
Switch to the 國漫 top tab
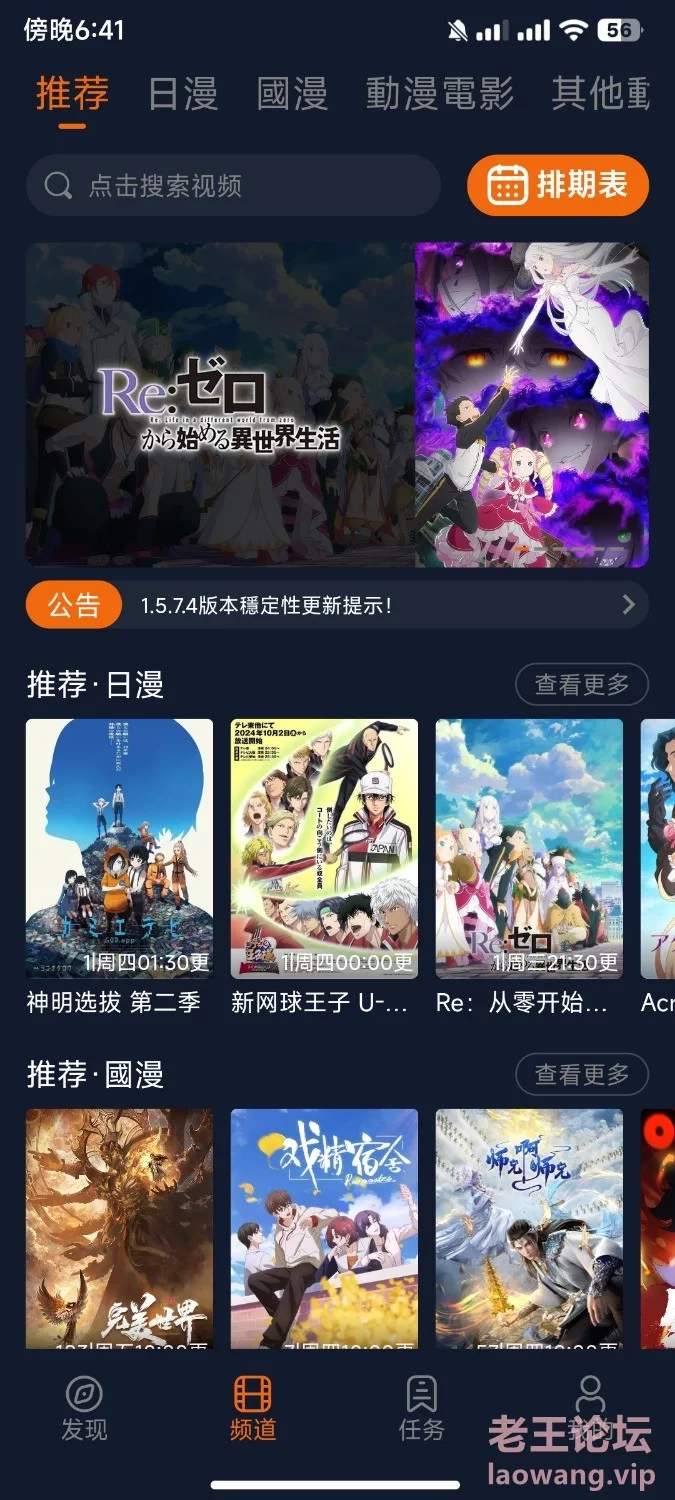tap(292, 93)
